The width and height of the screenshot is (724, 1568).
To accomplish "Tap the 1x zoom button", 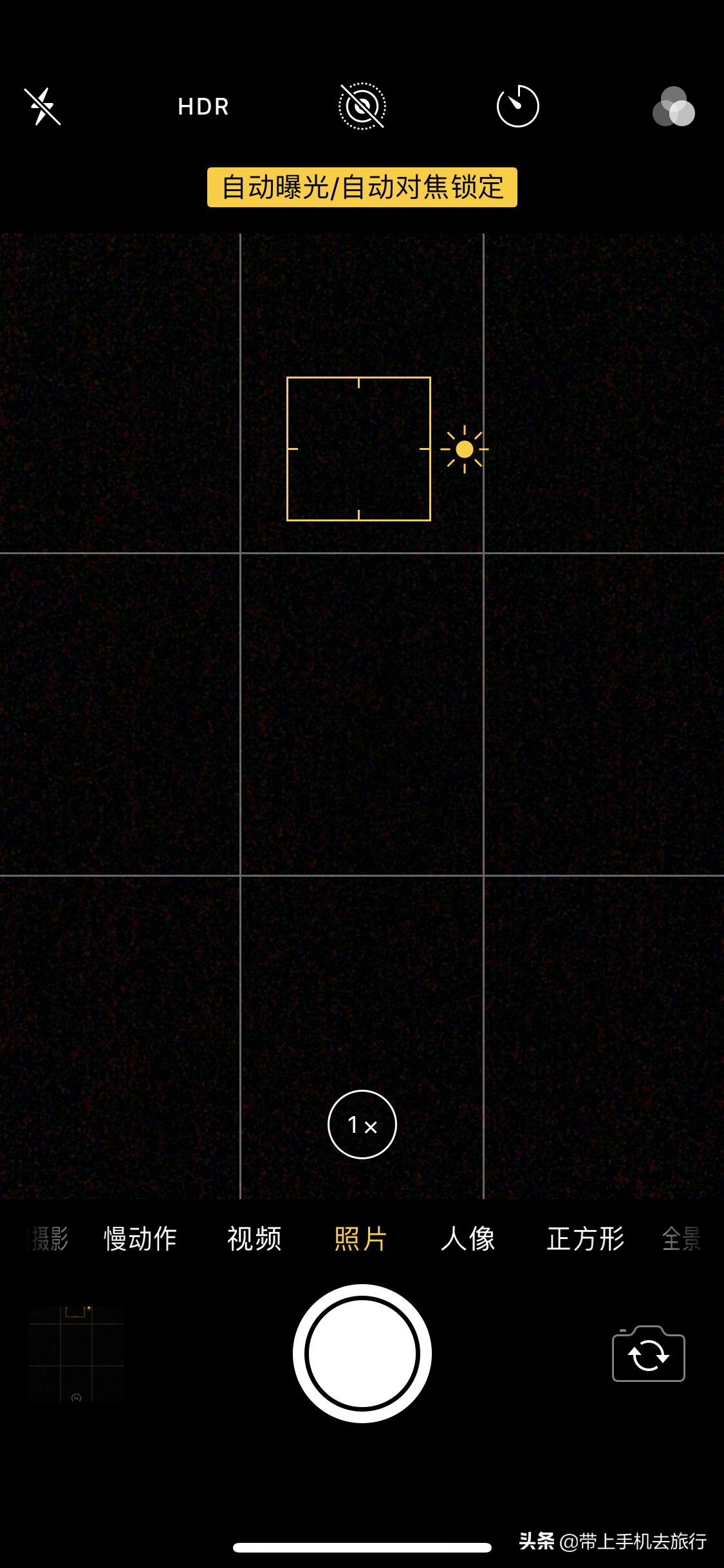I will pos(362,1125).
